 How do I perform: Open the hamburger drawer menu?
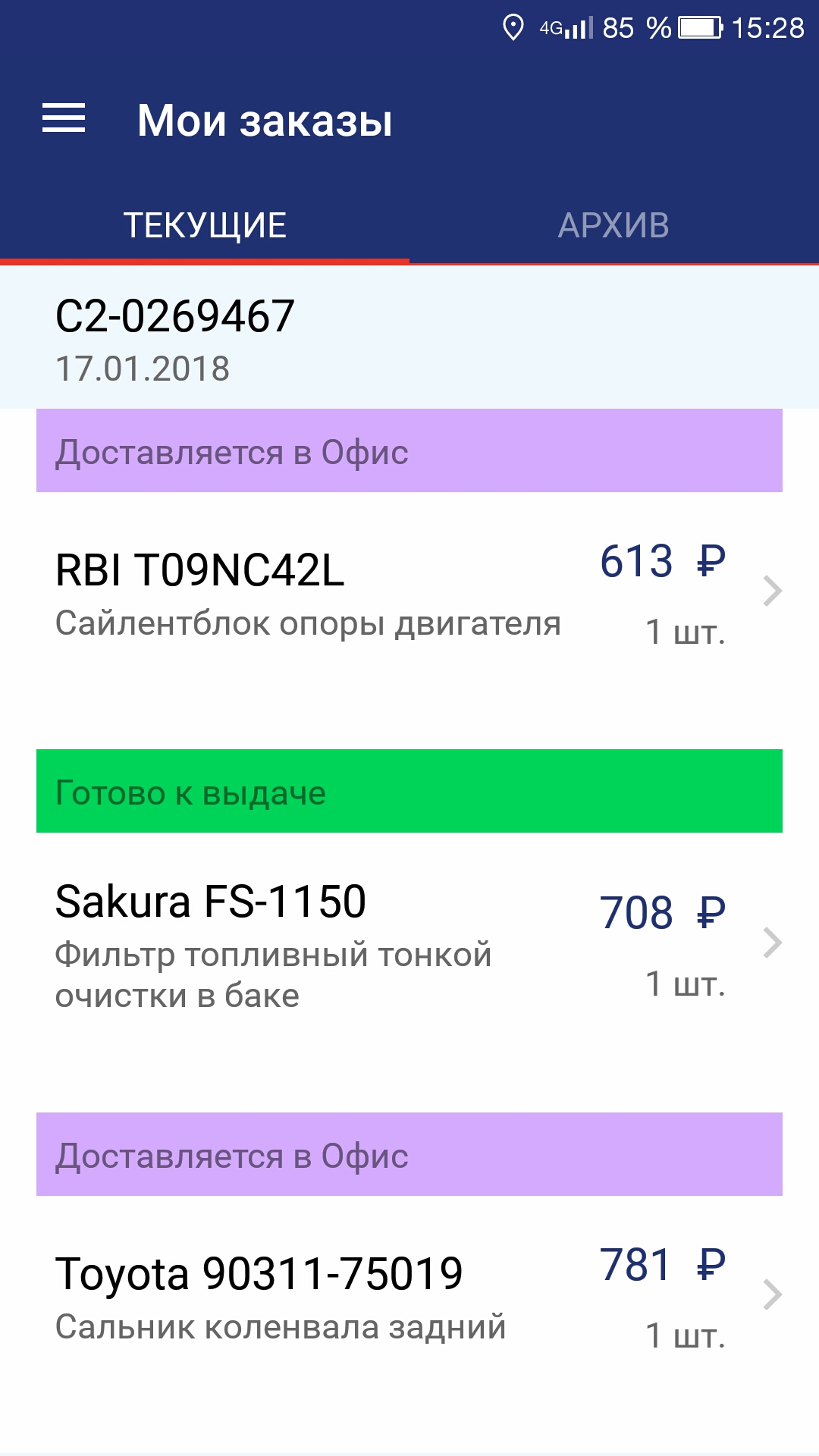(64, 119)
